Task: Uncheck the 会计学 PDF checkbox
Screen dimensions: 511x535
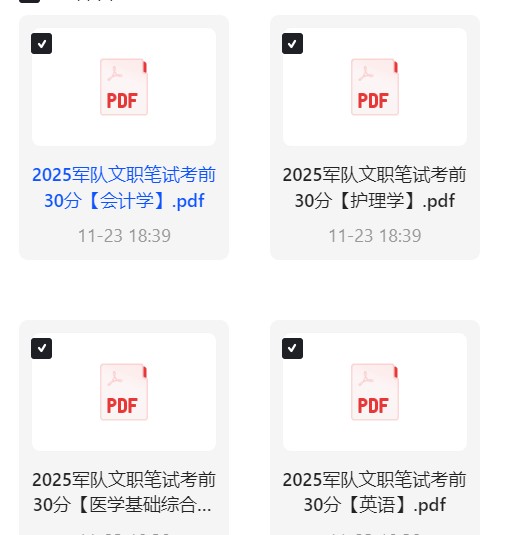Action: click(x=41, y=44)
